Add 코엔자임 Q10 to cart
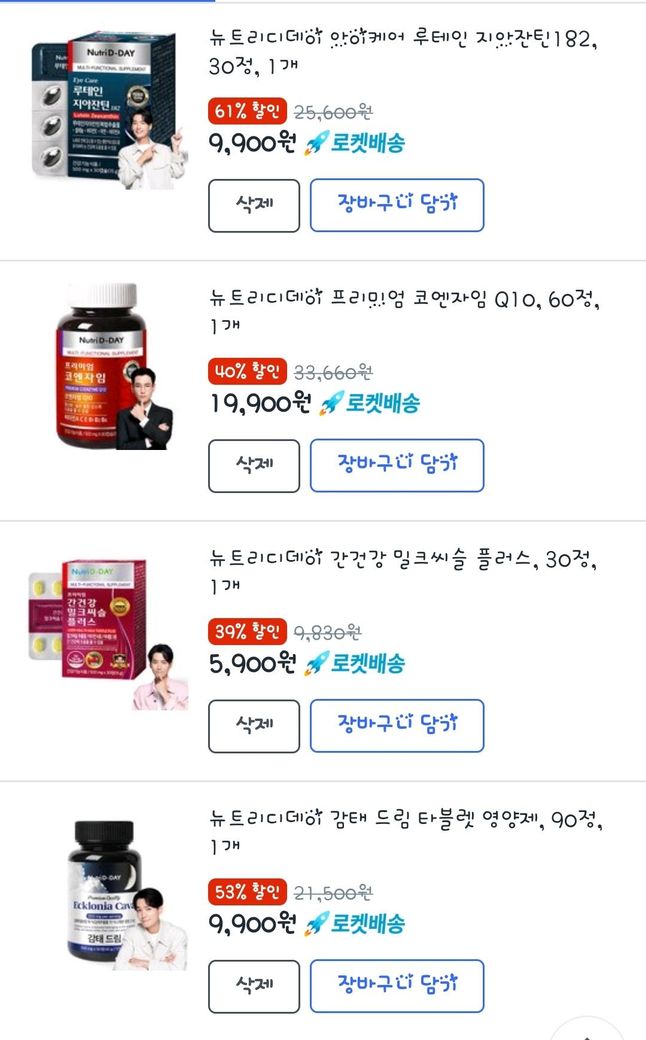Viewport: 646px width, 1040px height. click(x=396, y=465)
